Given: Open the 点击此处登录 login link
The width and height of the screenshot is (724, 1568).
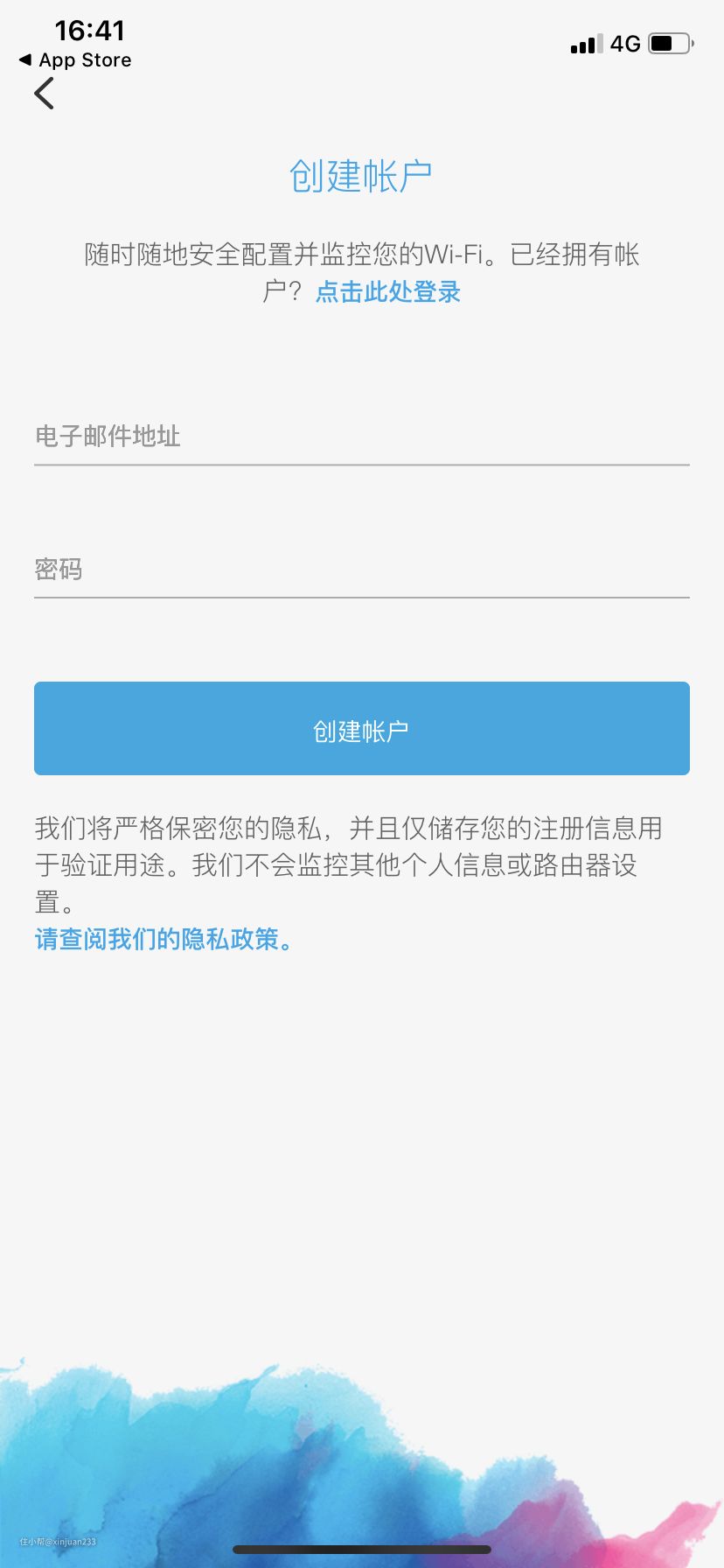Looking at the screenshot, I should pos(387,291).
